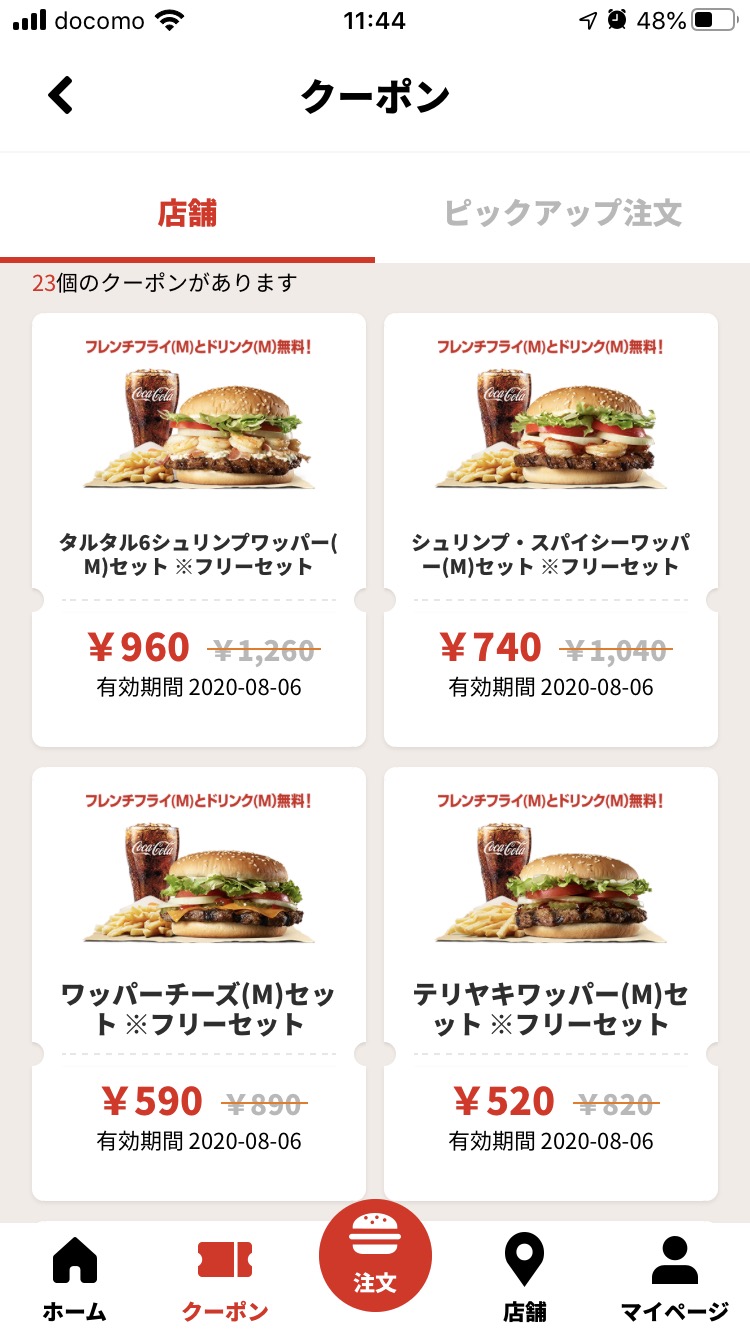View the ワッパーチーズ(M)セット coupon
This screenshot has width=750, height=1334.
point(199,984)
